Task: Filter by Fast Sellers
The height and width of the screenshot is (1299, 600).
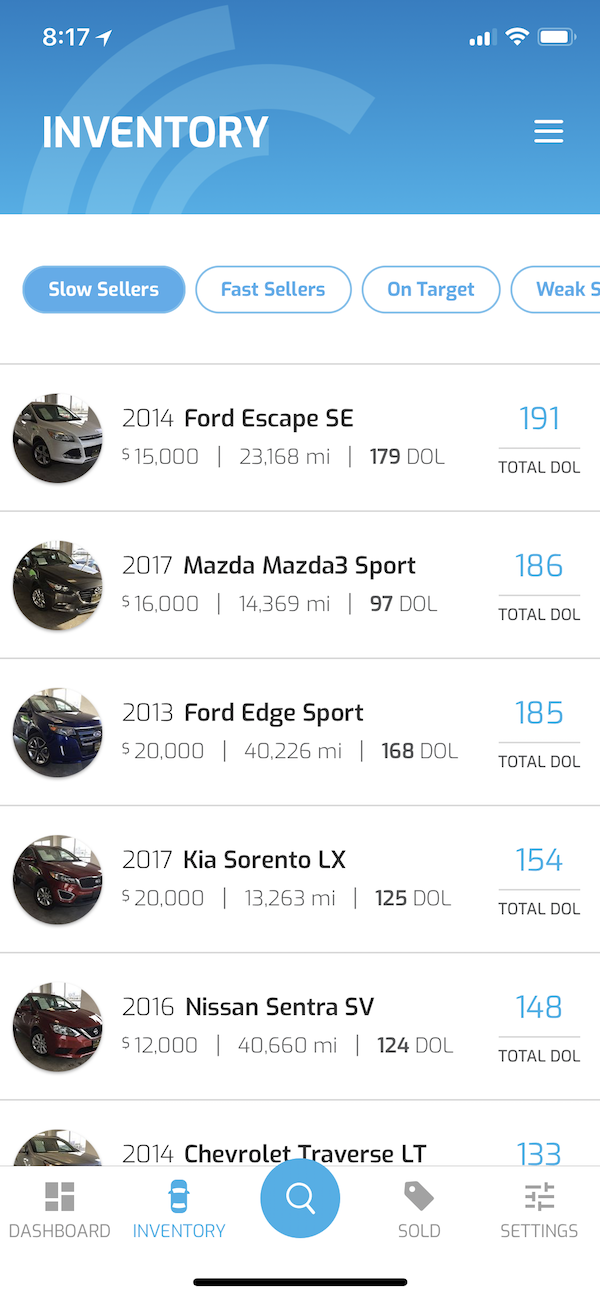Action: click(273, 289)
